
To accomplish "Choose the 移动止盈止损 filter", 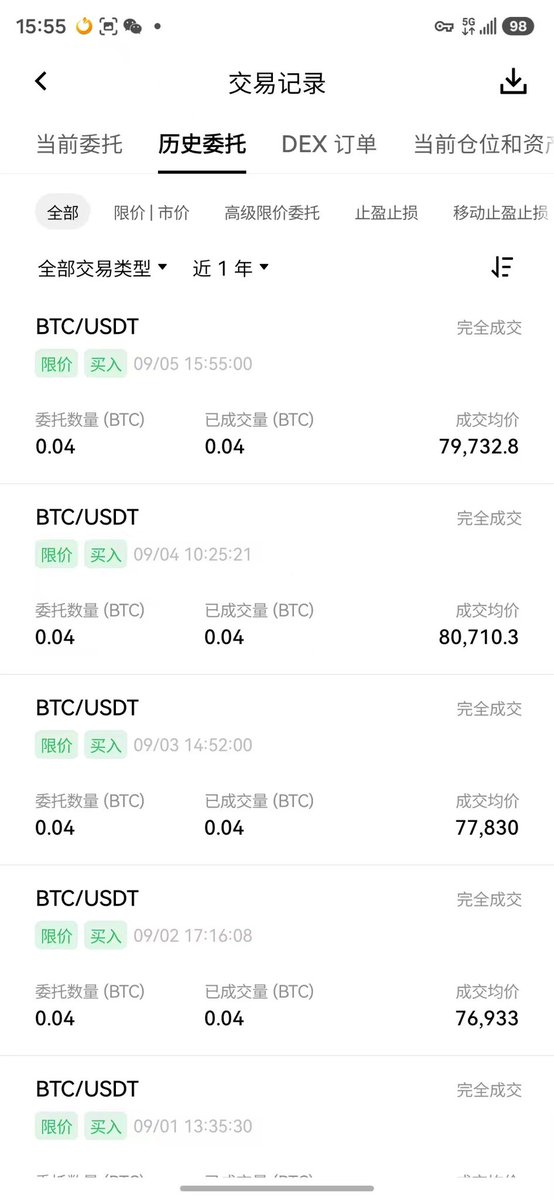I will coord(500,213).
